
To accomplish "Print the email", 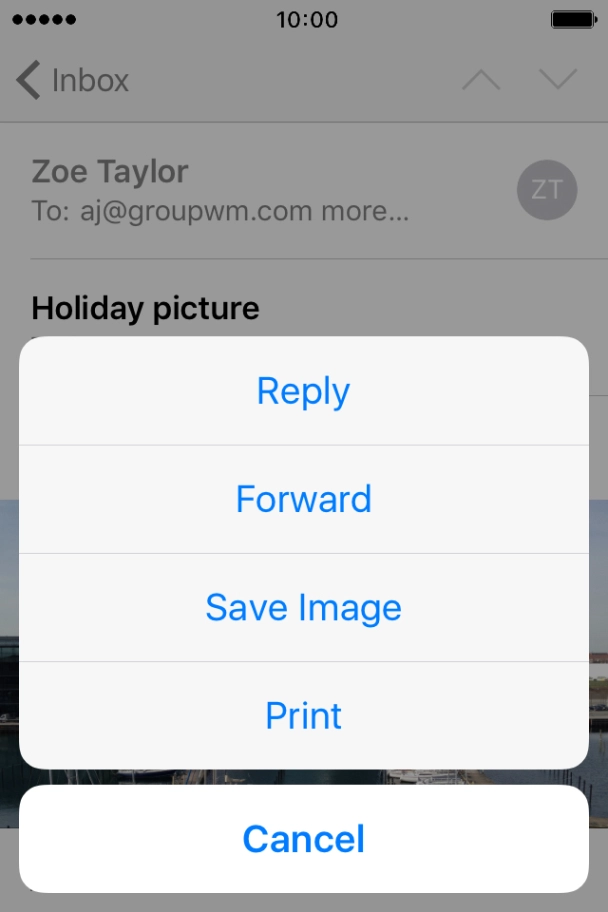I will (303, 715).
